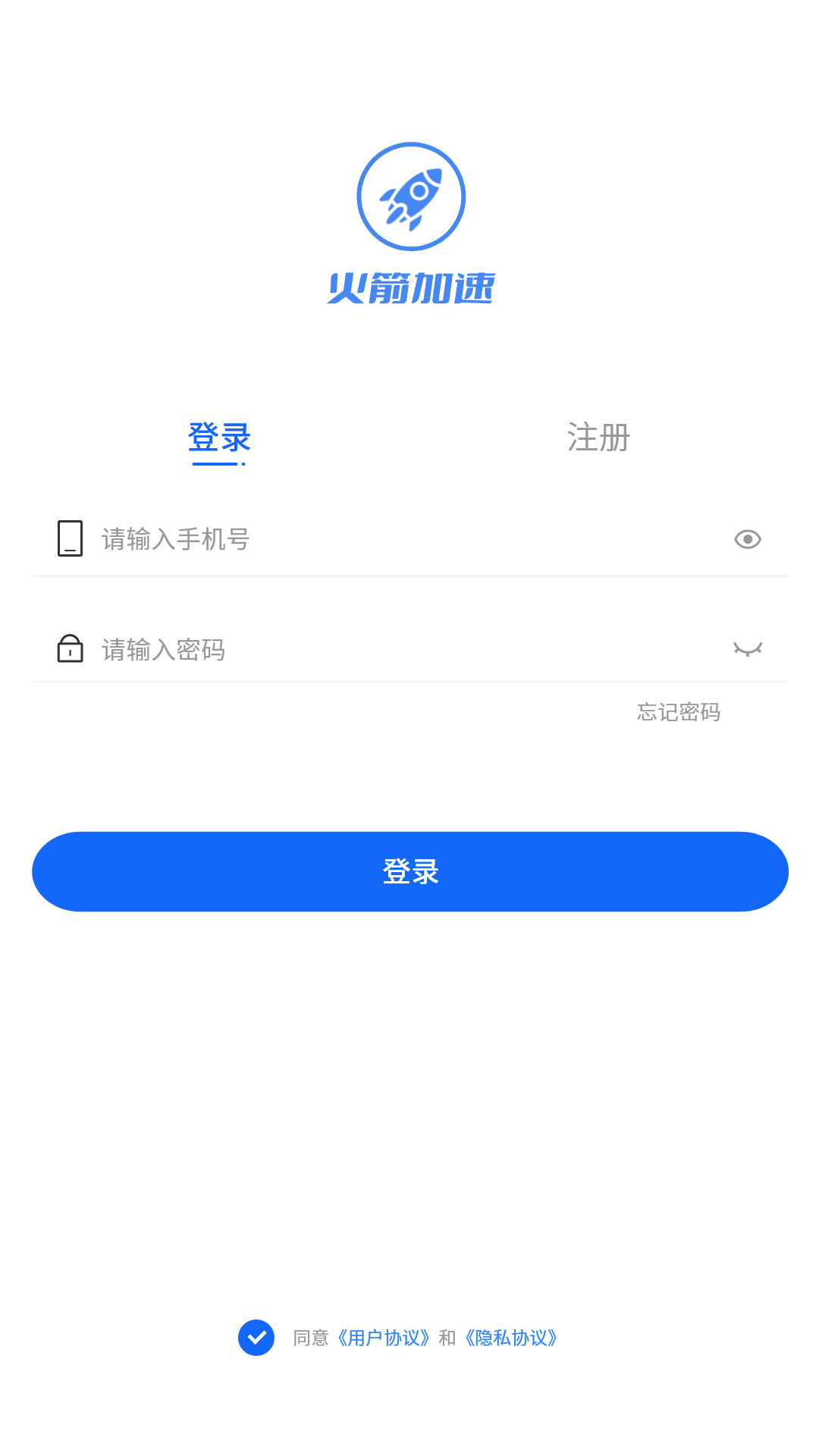
Task: Select the 登录 tab
Action: [x=220, y=438]
